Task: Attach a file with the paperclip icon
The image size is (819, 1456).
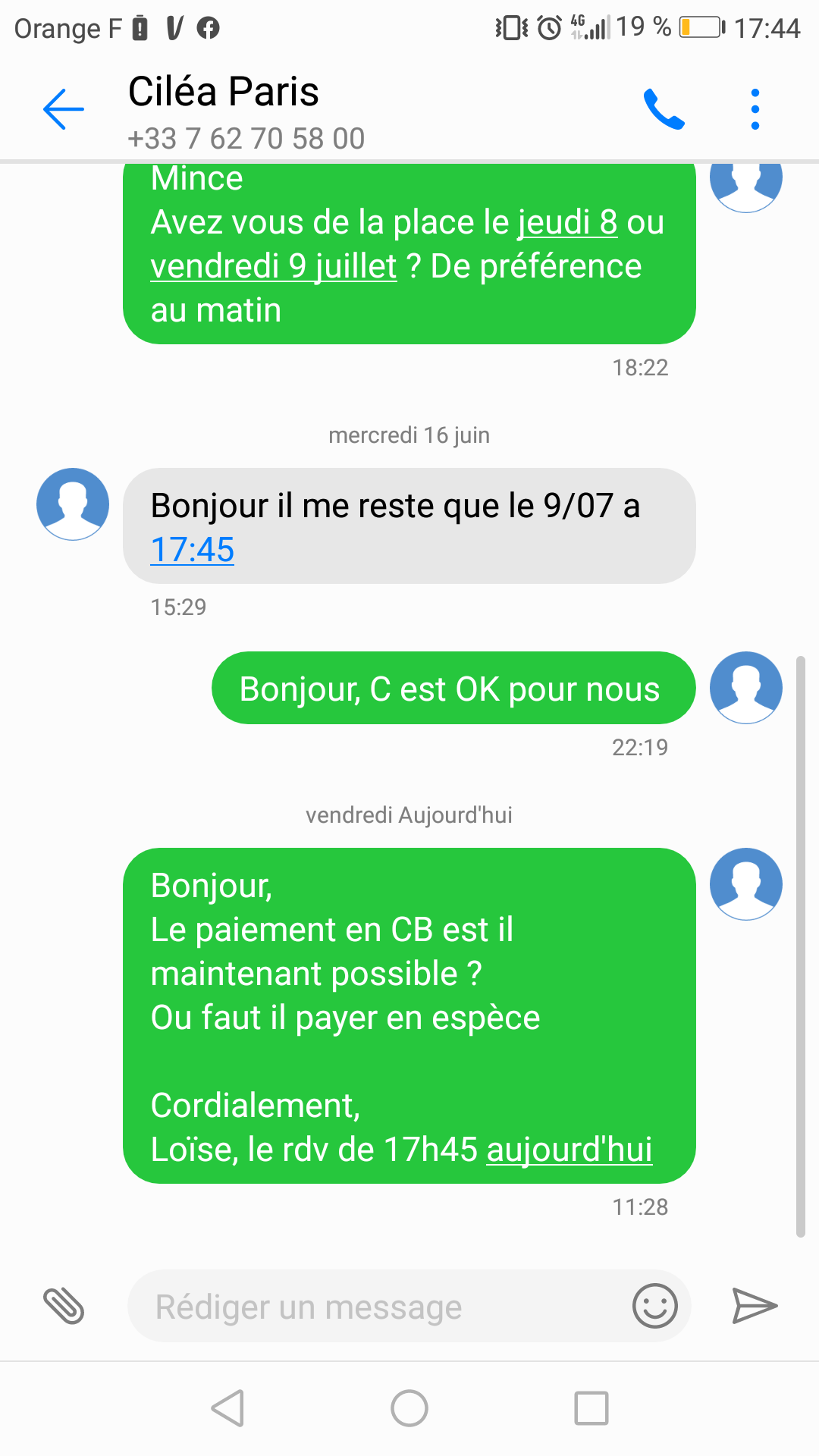Action: tap(64, 1306)
